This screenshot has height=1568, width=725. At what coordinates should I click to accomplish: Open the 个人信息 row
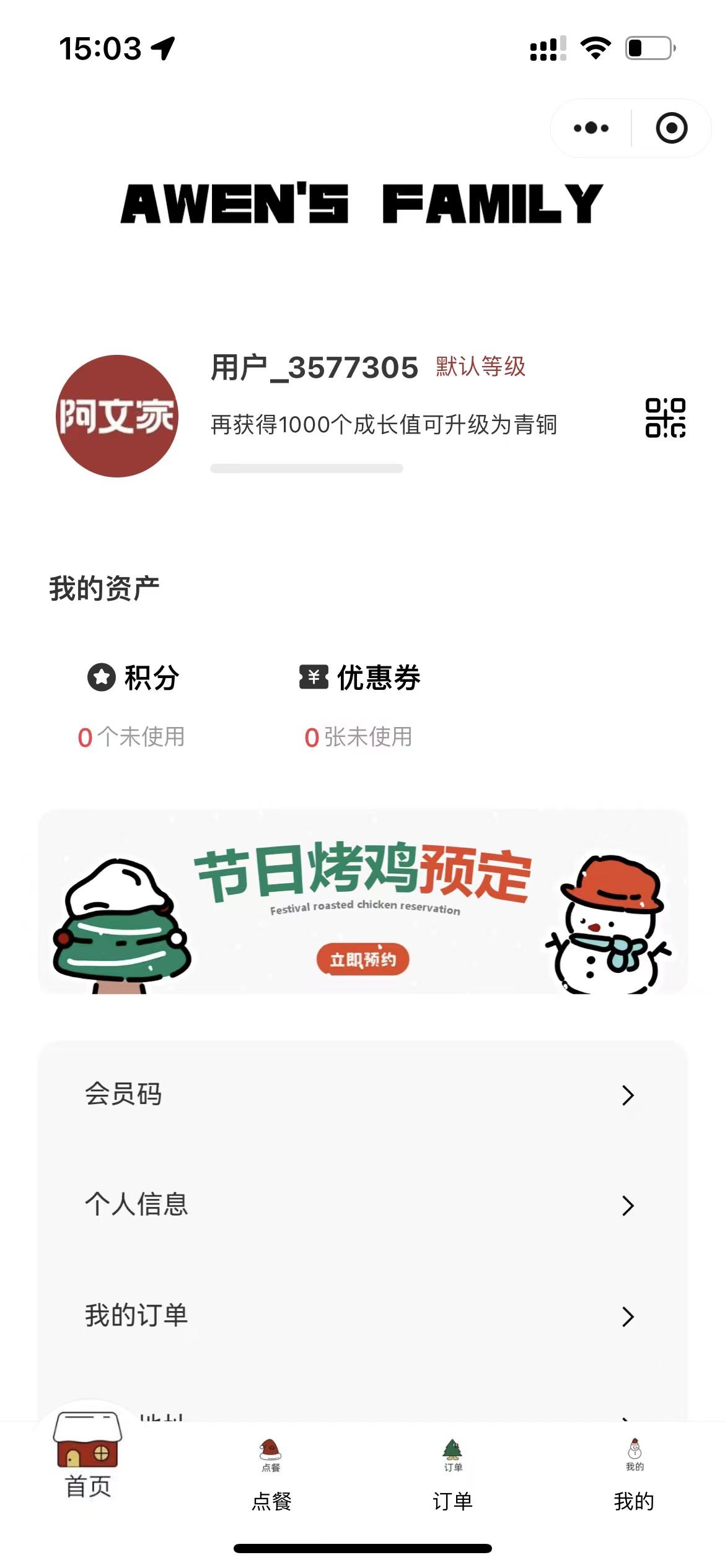pos(362,1205)
